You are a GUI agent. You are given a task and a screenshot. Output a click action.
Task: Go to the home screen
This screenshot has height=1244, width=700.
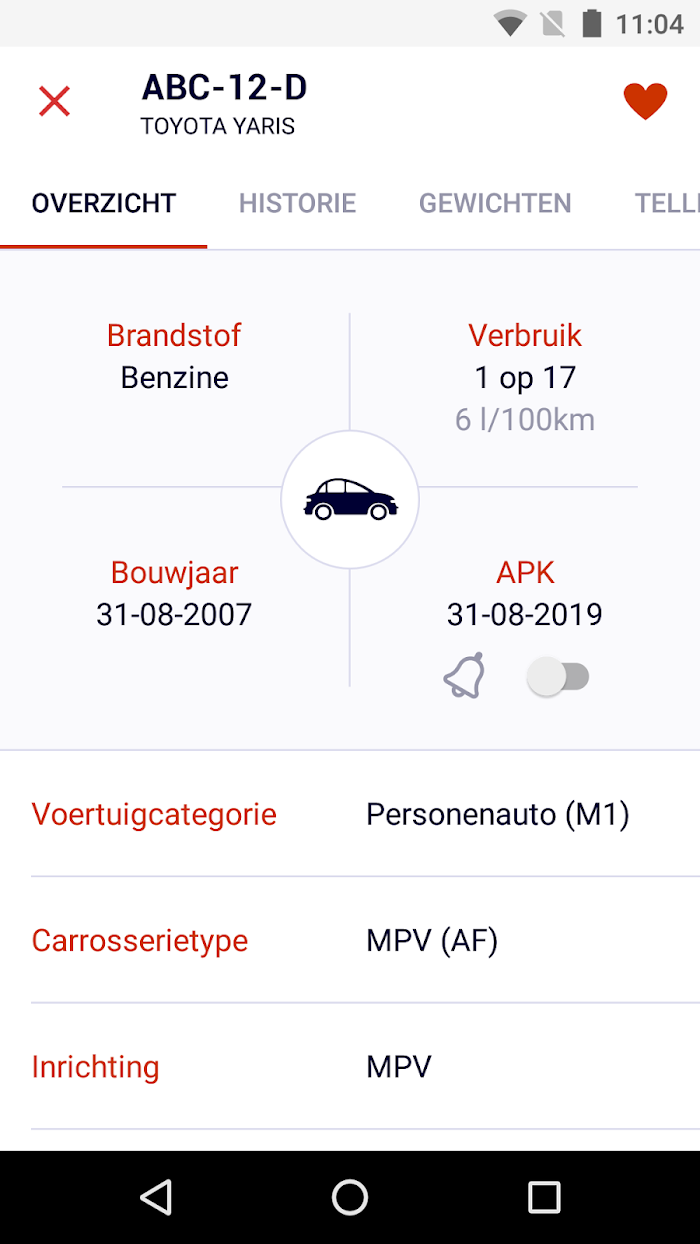coord(350,1197)
